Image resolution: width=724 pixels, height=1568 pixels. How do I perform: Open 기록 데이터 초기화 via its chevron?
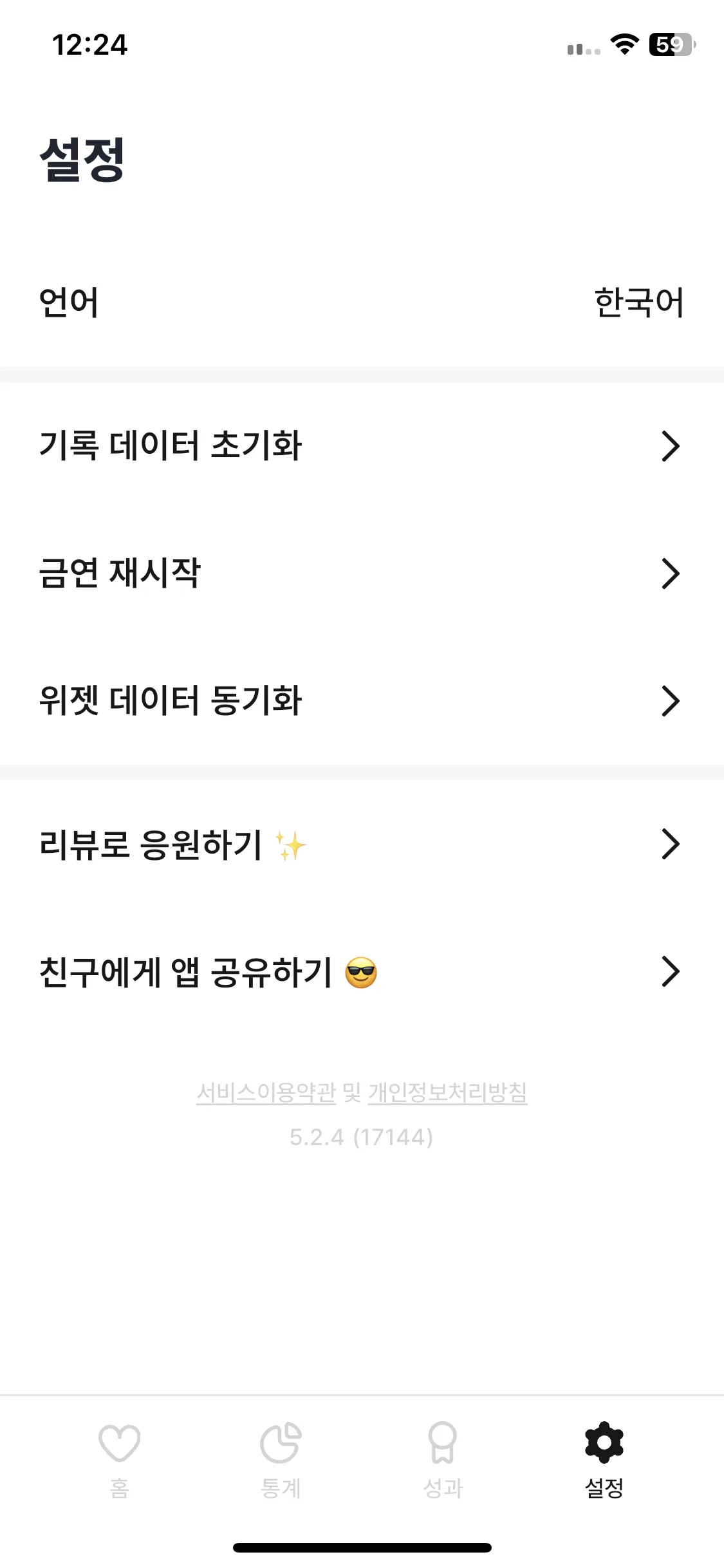(x=671, y=445)
